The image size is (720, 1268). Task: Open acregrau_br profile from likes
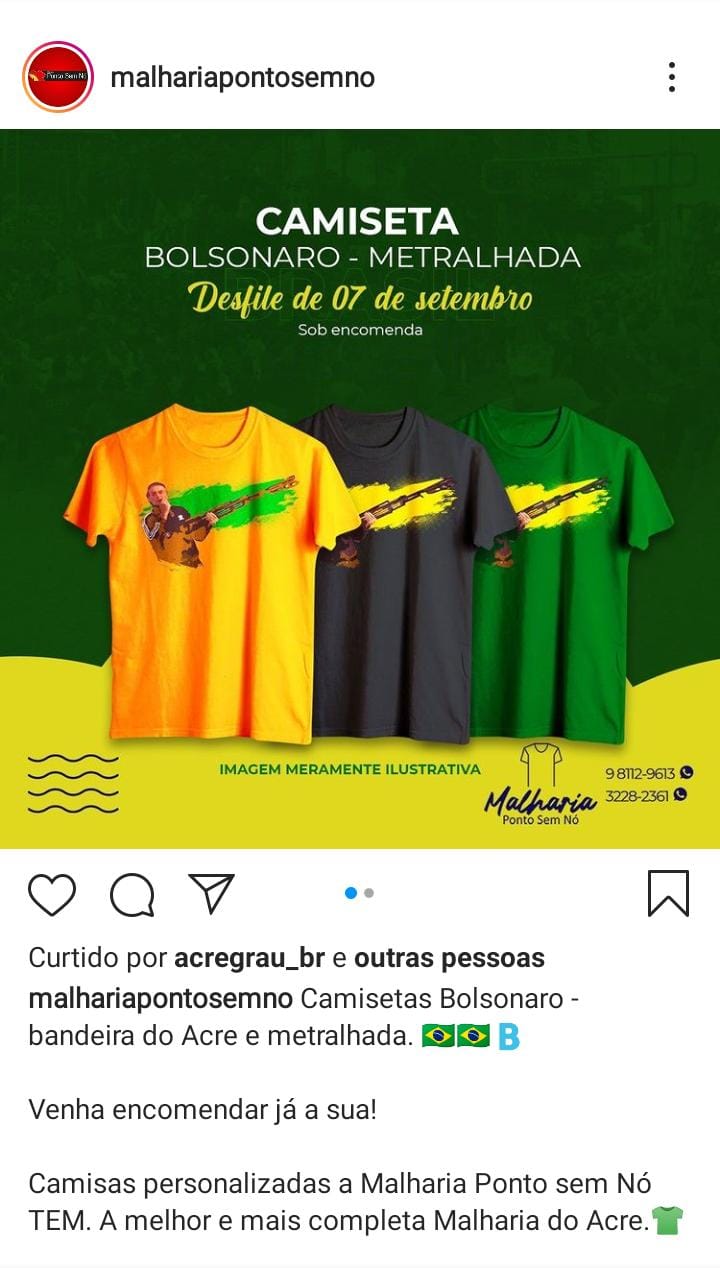point(249,958)
